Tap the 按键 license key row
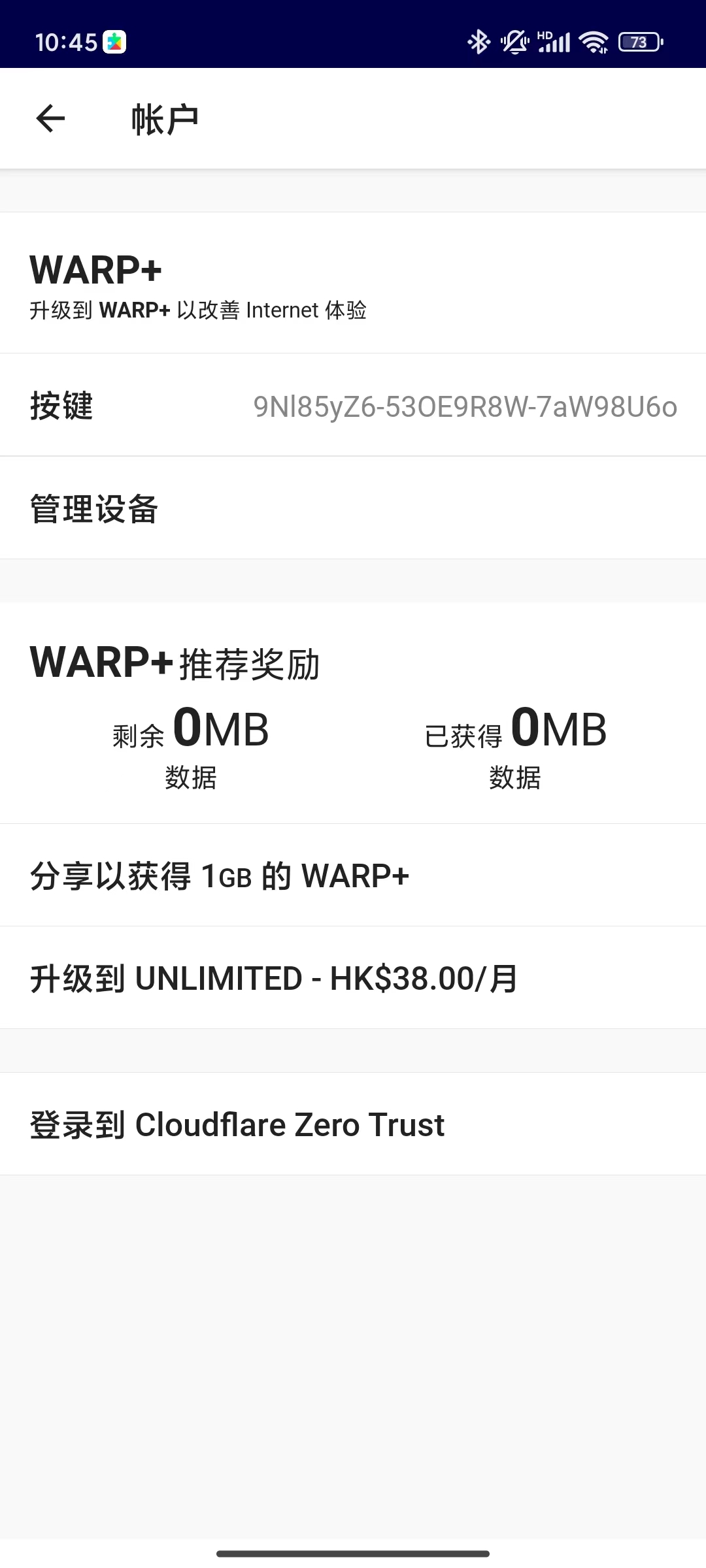Viewport: 706px width, 1568px height. 353,405
